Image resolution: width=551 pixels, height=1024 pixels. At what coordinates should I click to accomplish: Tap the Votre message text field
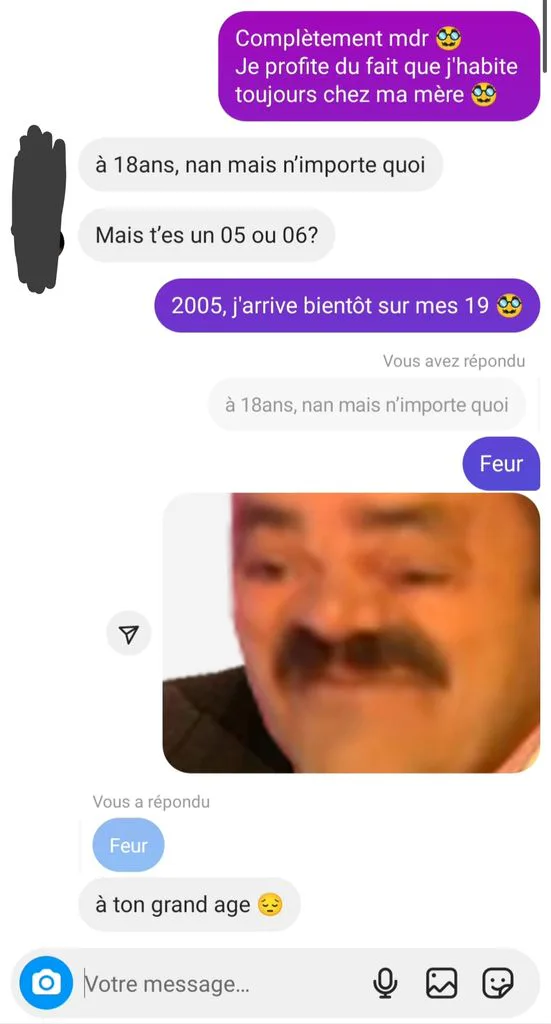coord(222,984)
